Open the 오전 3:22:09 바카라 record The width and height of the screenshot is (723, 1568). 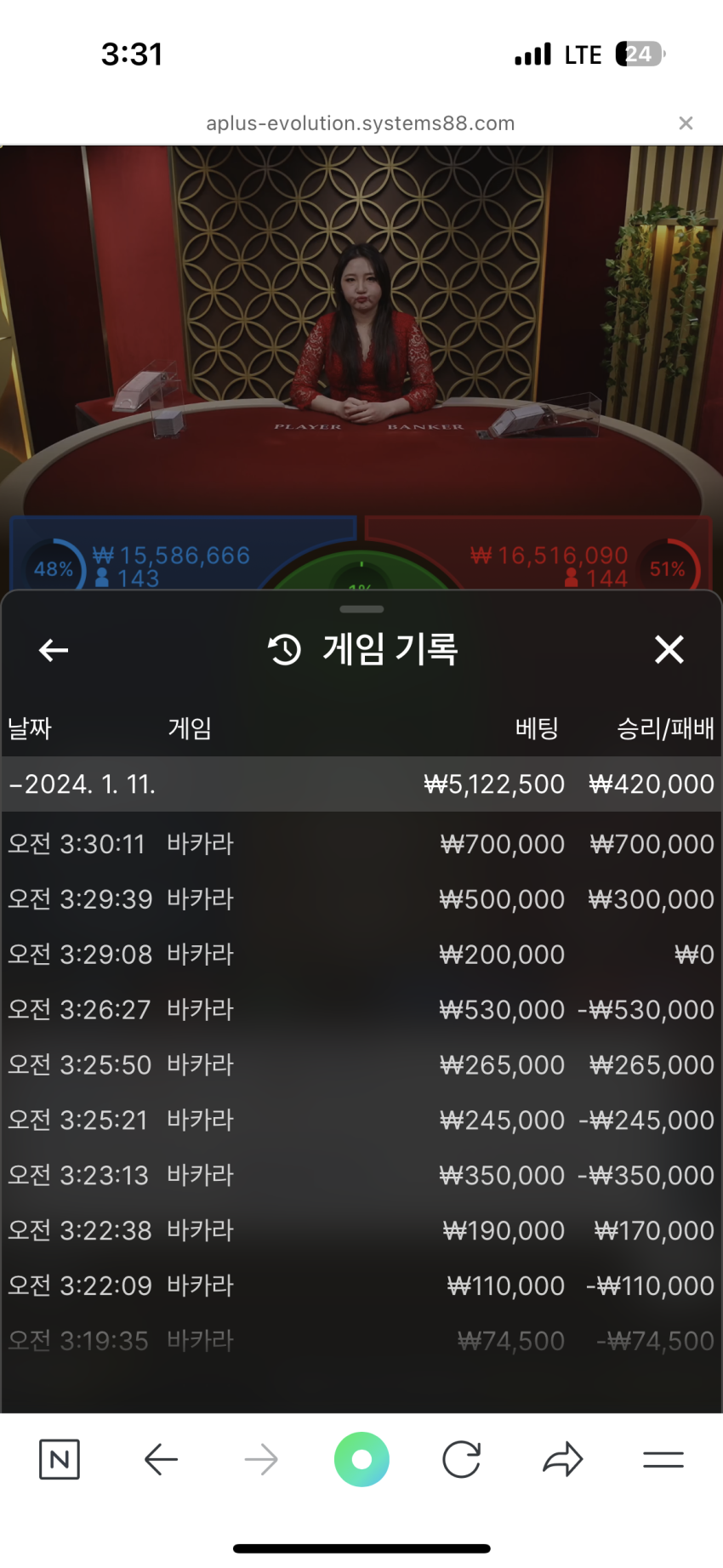coord(361,1286)
